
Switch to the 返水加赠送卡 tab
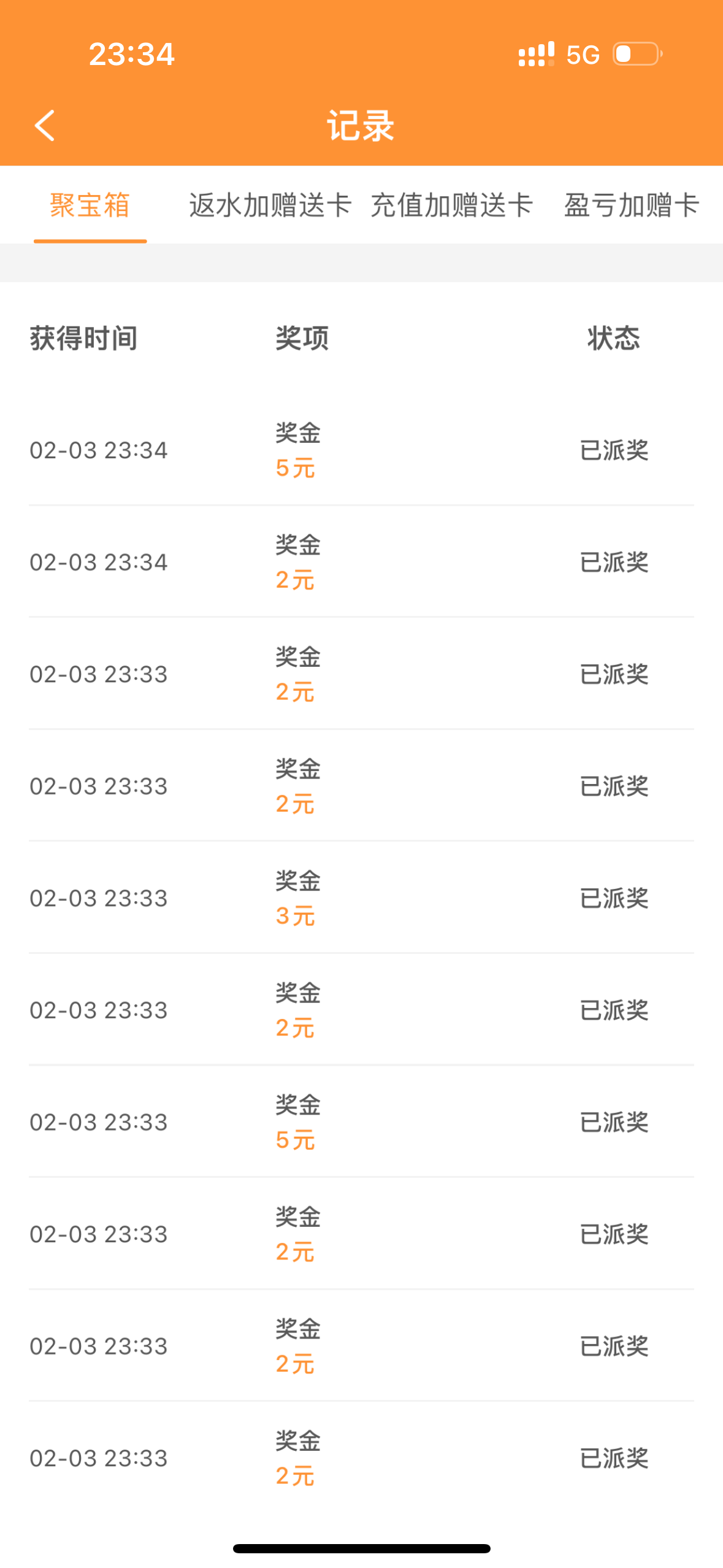click(x=270, y=205)
